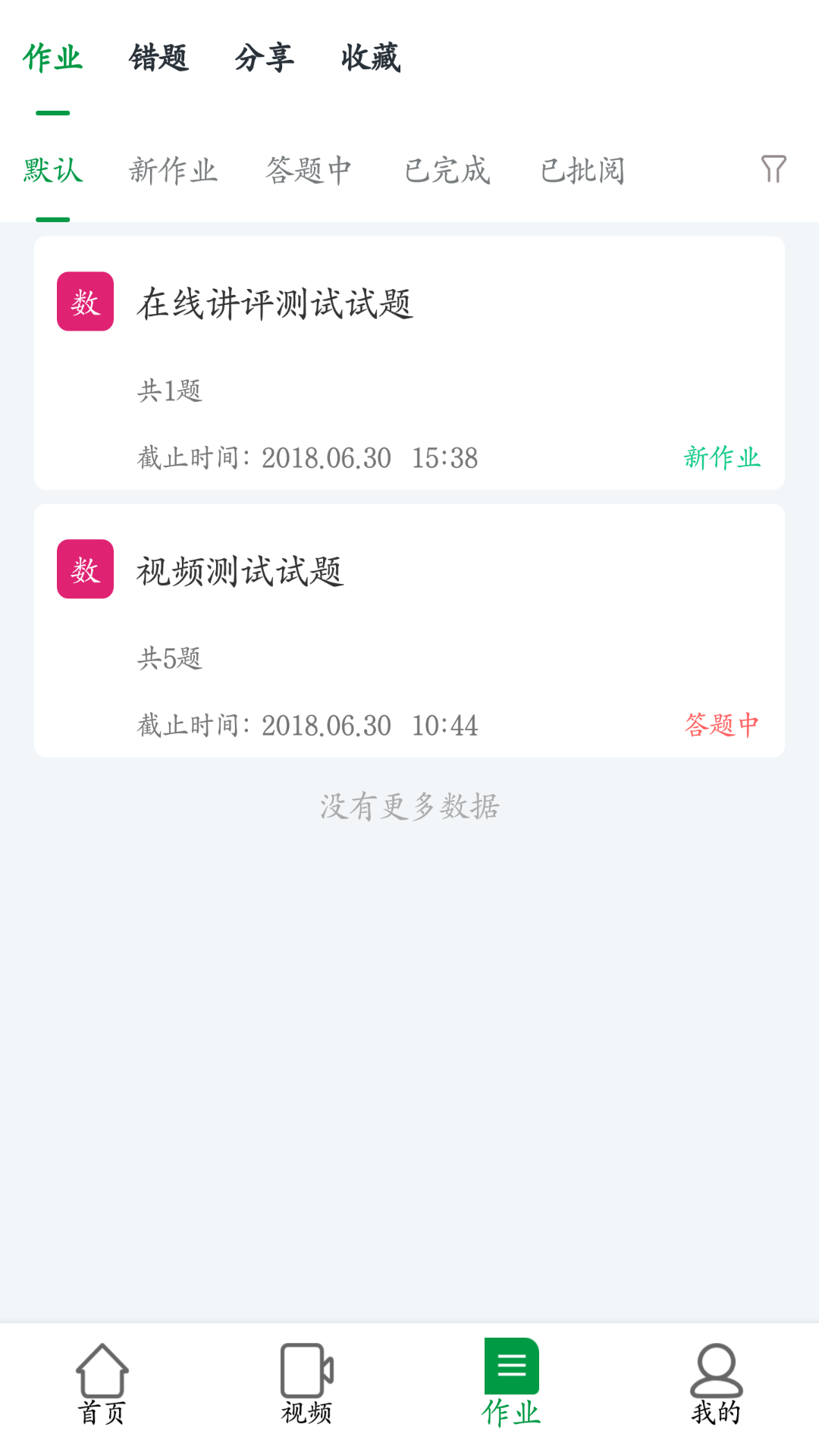This screenshot has width=819, height=1456.
Task: Select the 新作业 filter tab
Action: click(x=174, y=169)
